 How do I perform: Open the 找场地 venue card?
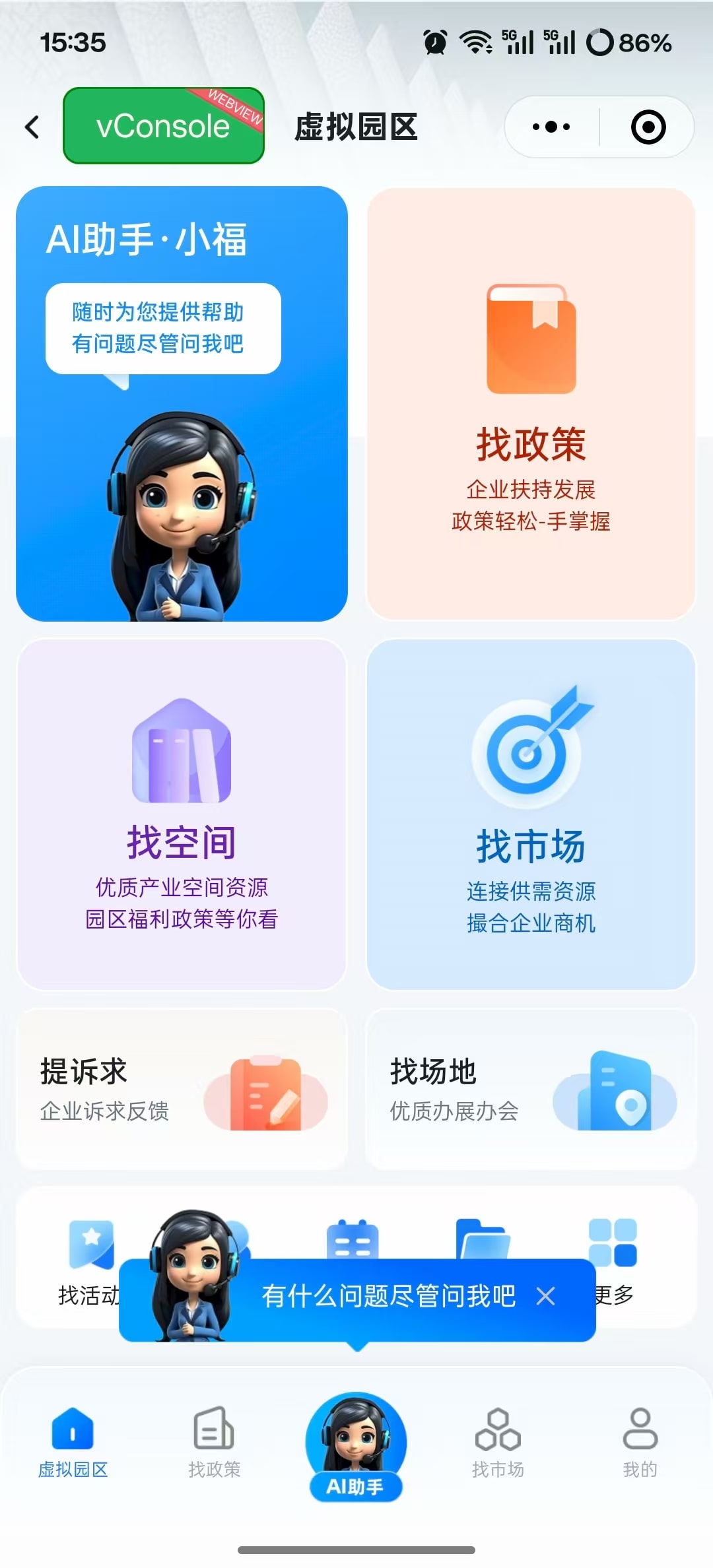click(x=531, y=1089)
